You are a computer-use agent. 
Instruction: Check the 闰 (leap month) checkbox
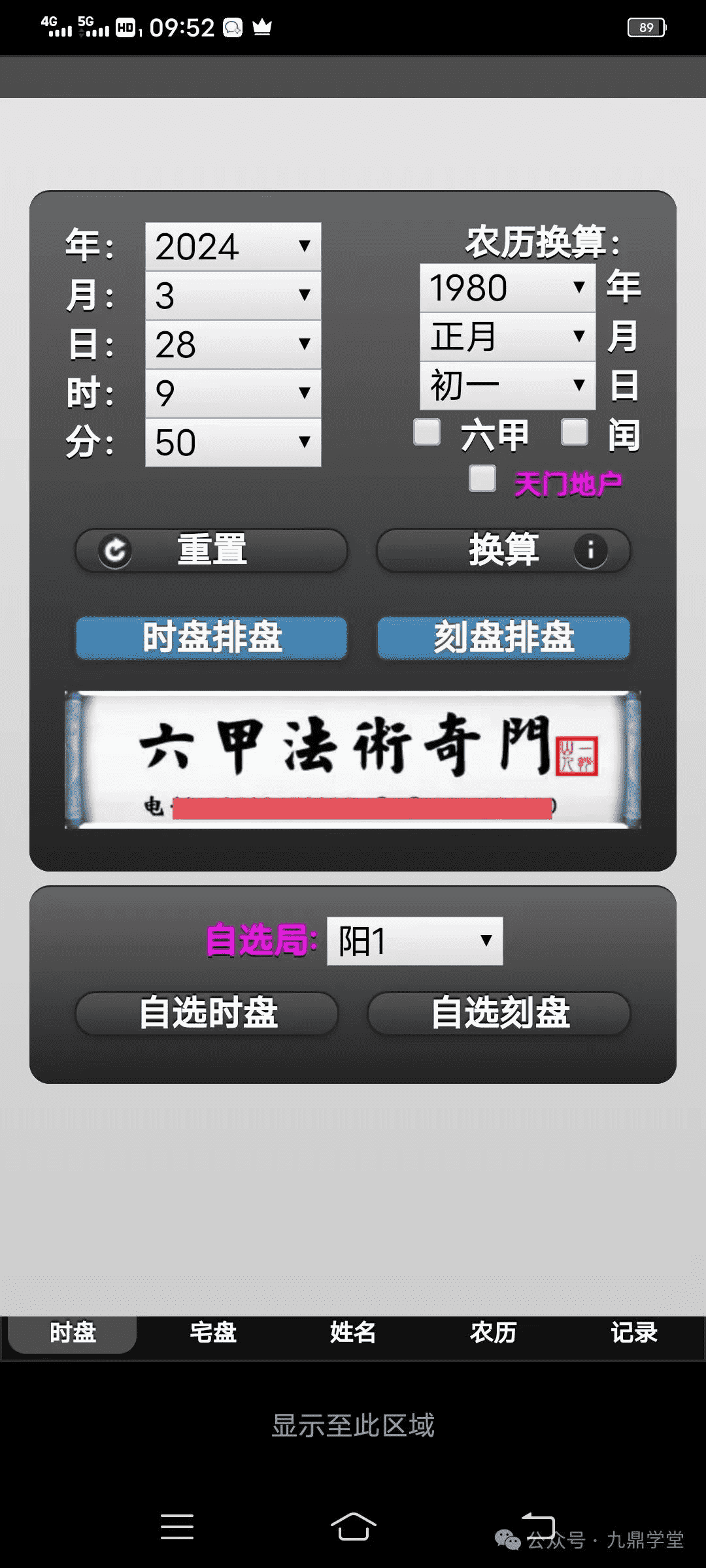point(575,433)
